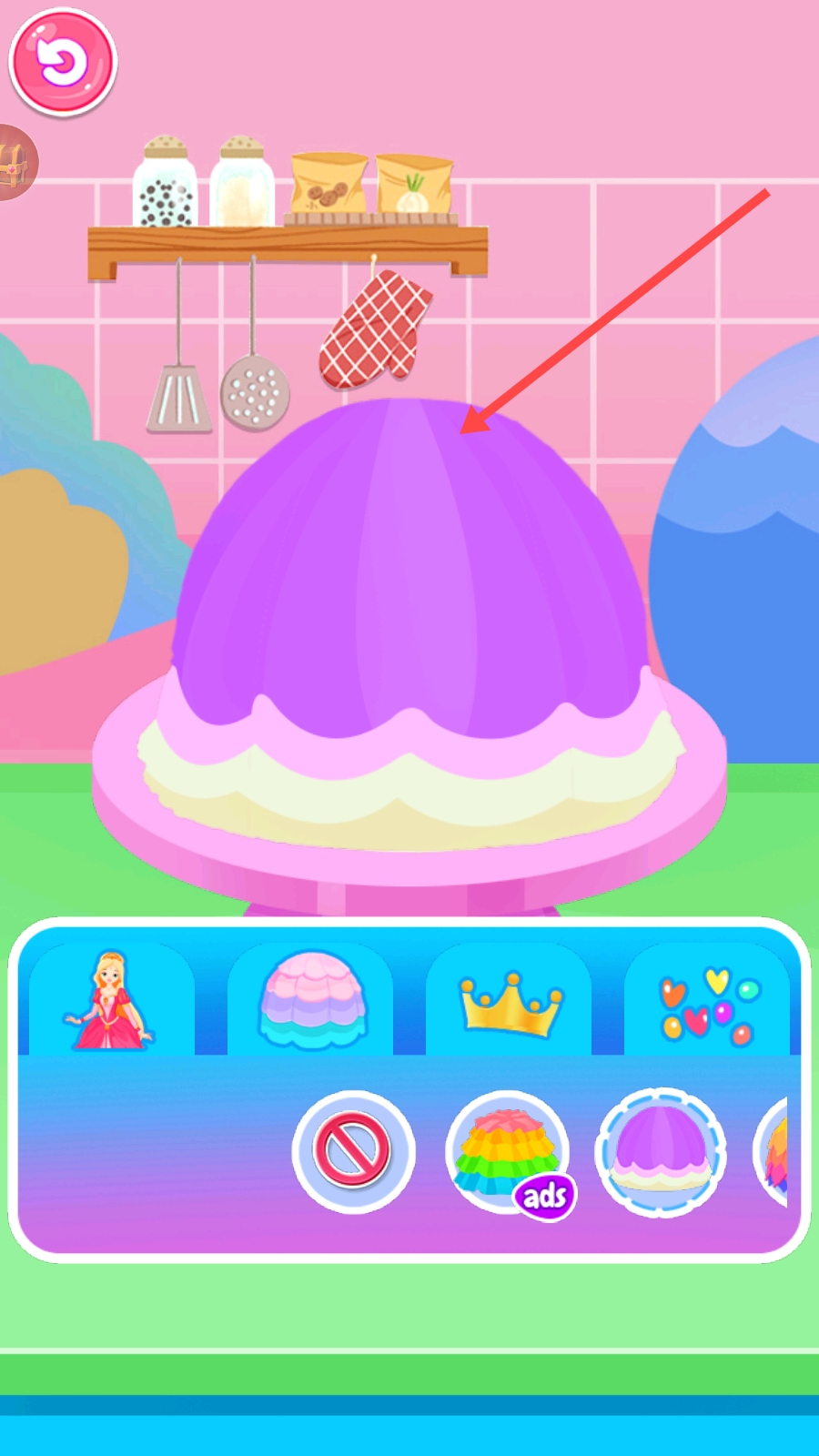Switch to the heart sprinkles tab
This screenshot has width=819, height=1456.
[708, 1001]
